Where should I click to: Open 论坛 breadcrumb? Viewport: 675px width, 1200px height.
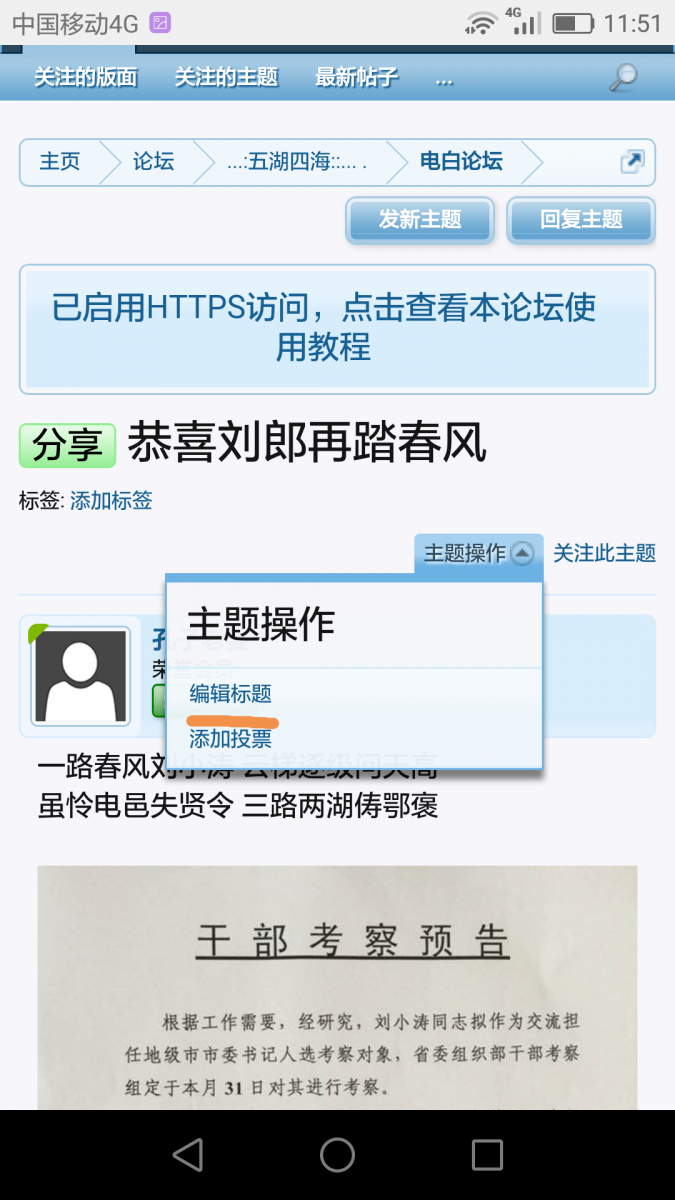(x=153, y=162)
